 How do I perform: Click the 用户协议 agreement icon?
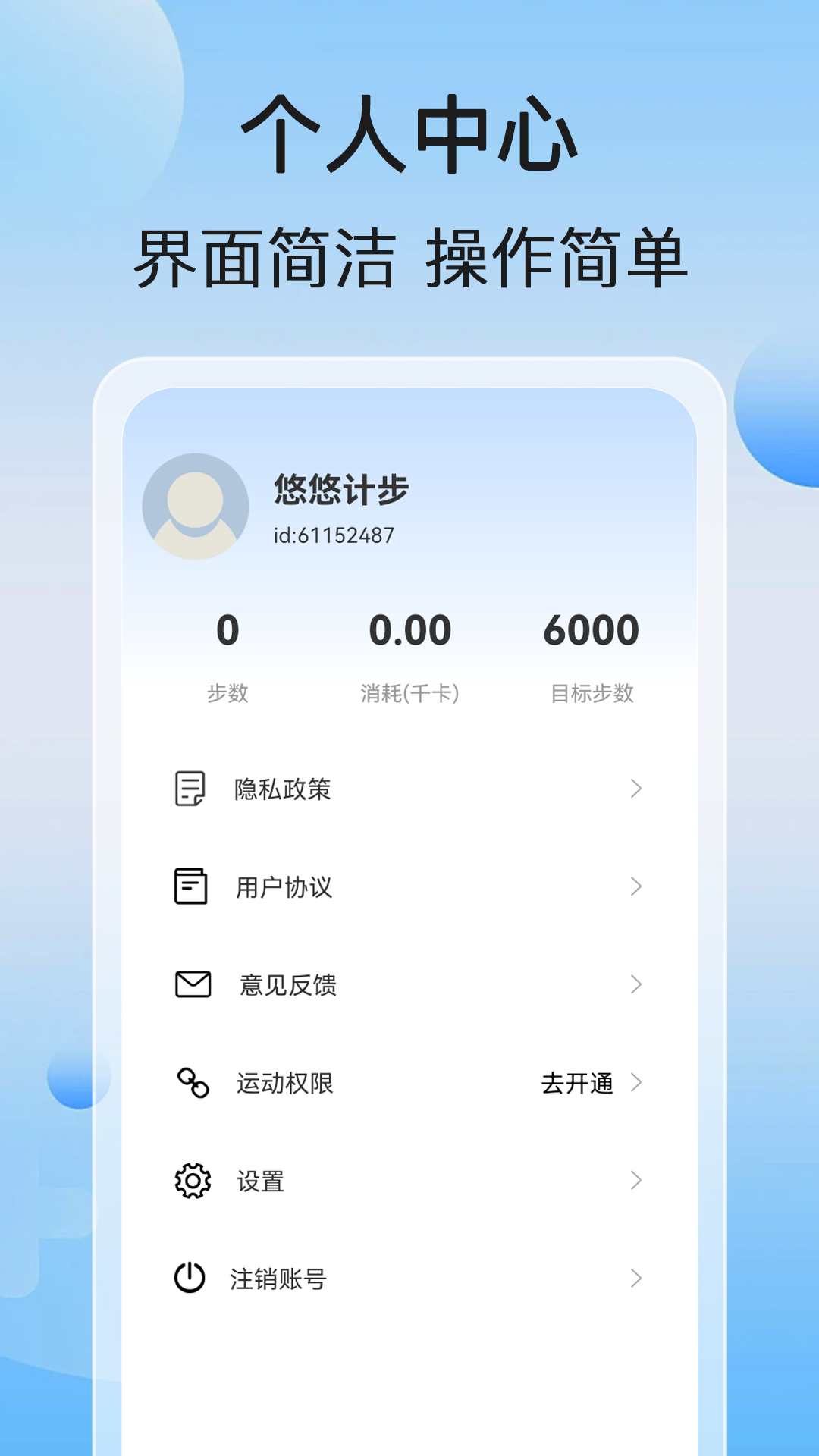(x=191, y=886)
